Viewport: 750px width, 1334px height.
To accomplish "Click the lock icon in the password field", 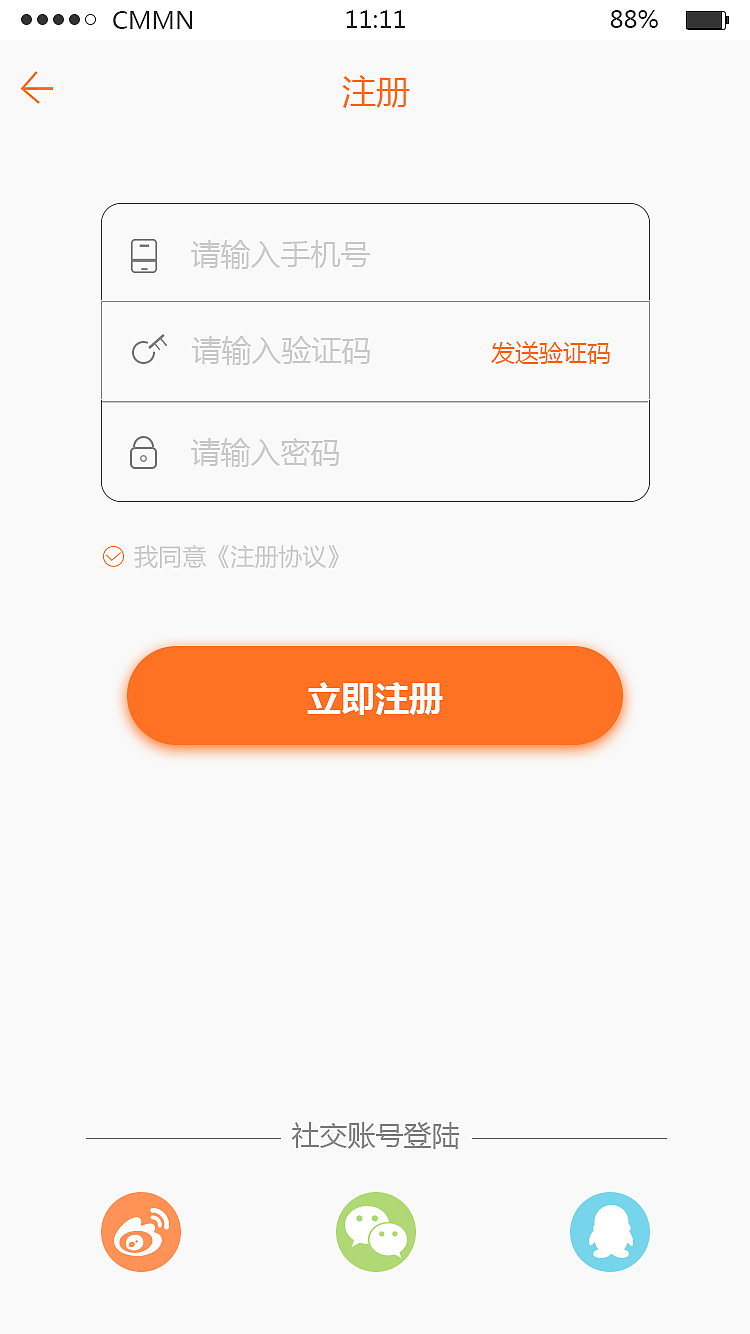I will pyautogui.click(x=143, y=452).
